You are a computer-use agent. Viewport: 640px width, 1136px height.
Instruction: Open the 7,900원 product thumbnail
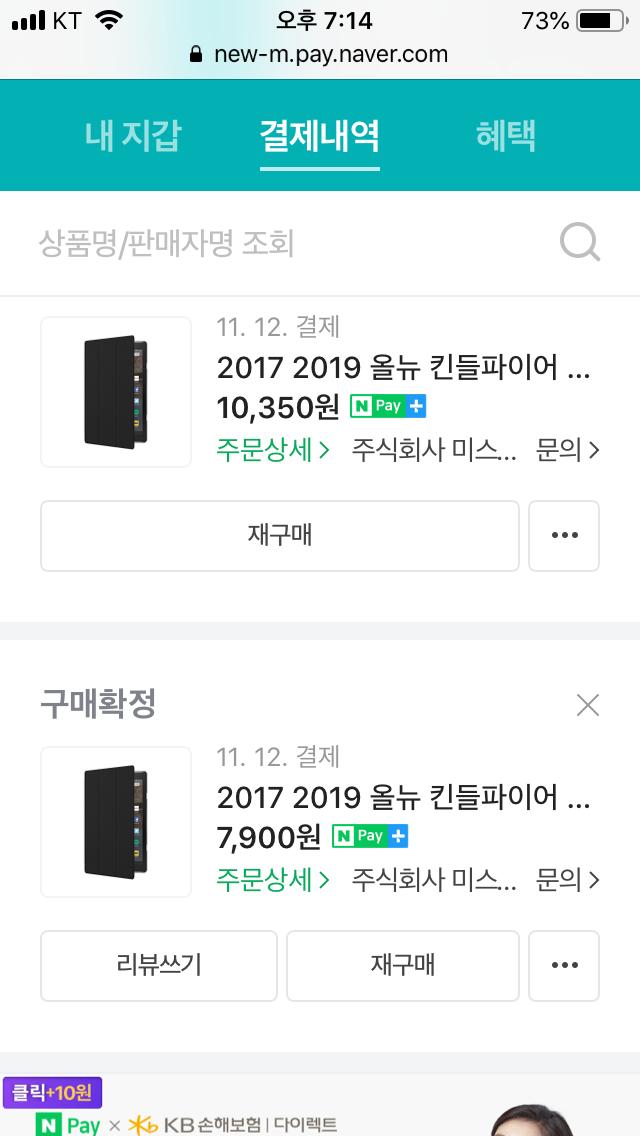pyautogui.click(x=116, y=822)
